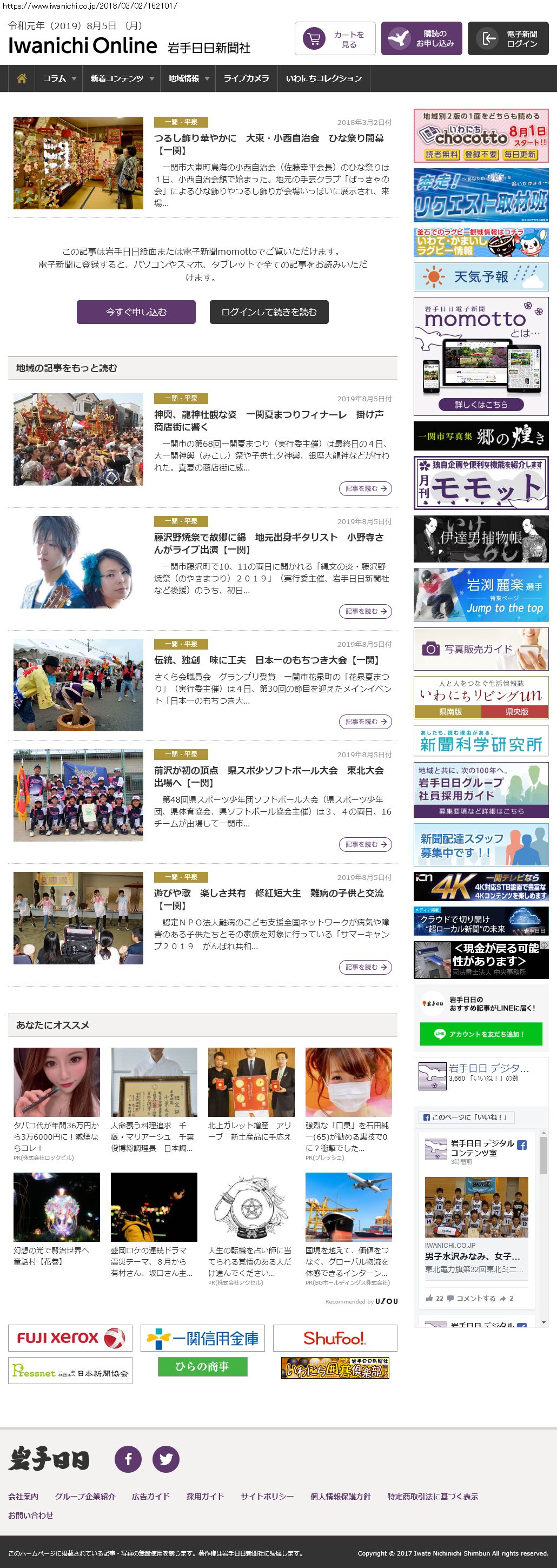This screenshot has height=1568, width=557.
Task: Open the 天気予報 weather banner
Action: [x=481, y=277]
